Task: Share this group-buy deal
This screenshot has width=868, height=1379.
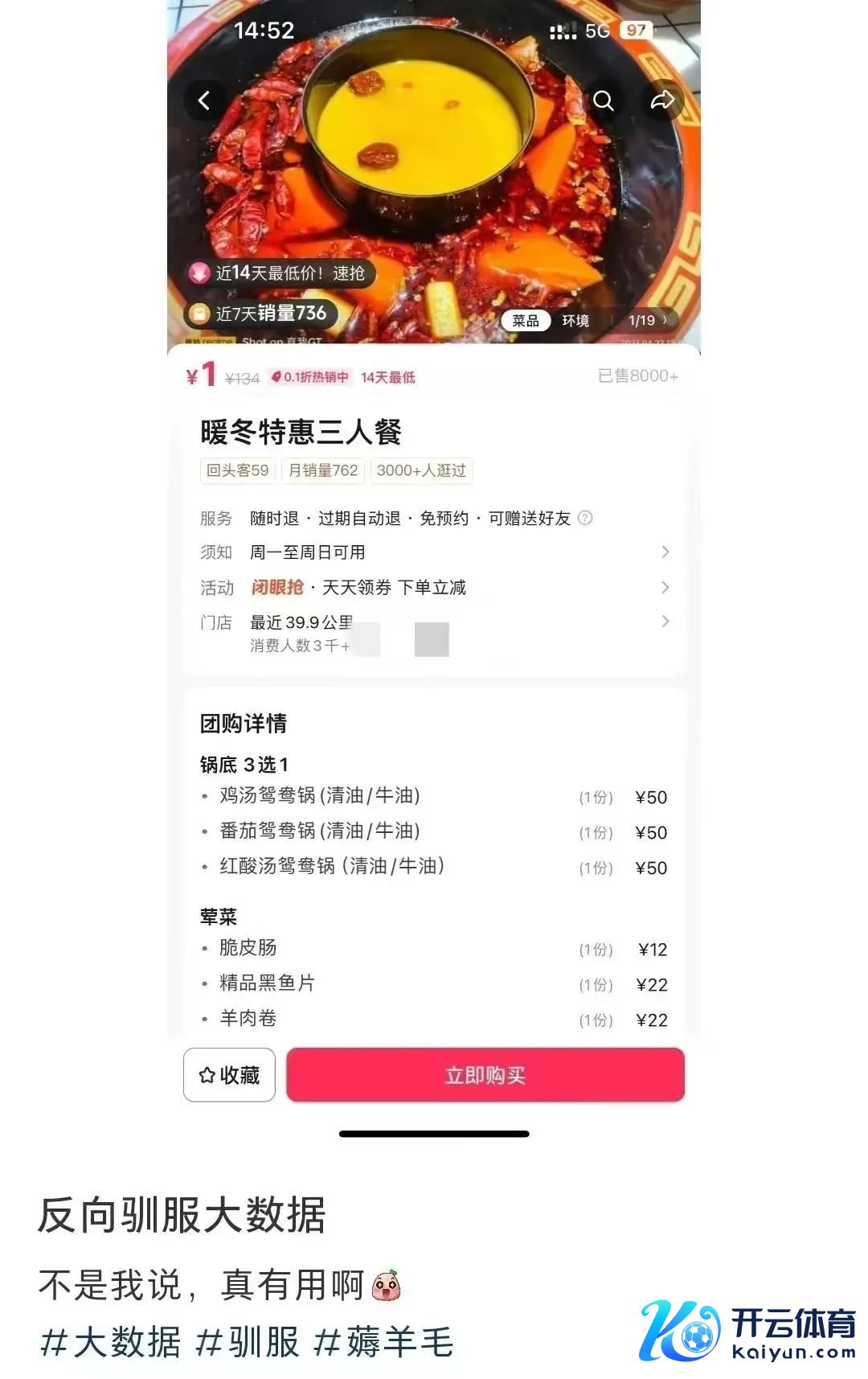Action: [662, 101]
